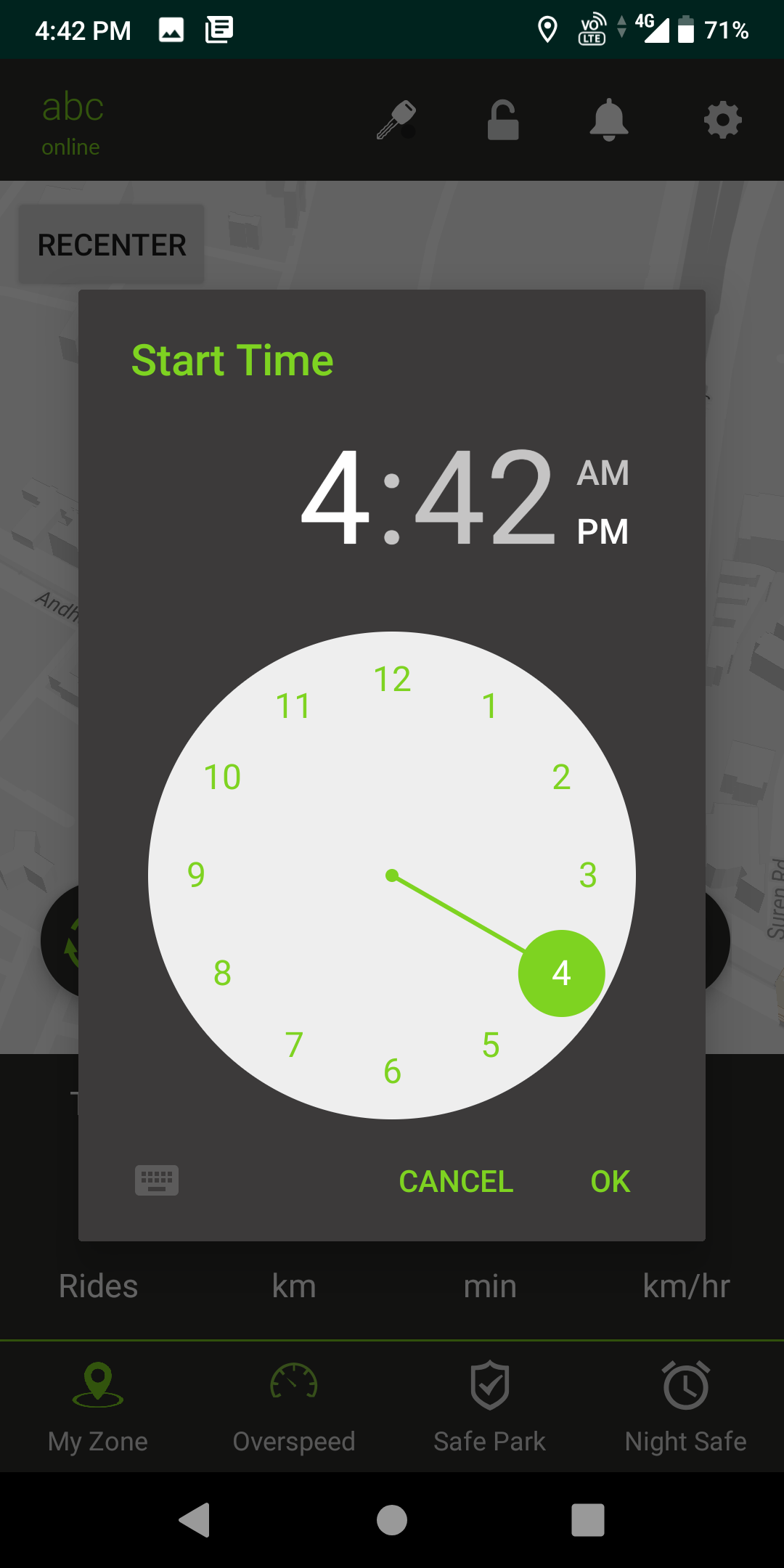Set hour to 7 on clock
784x1568 pixels.
[x=294, y=1045]
